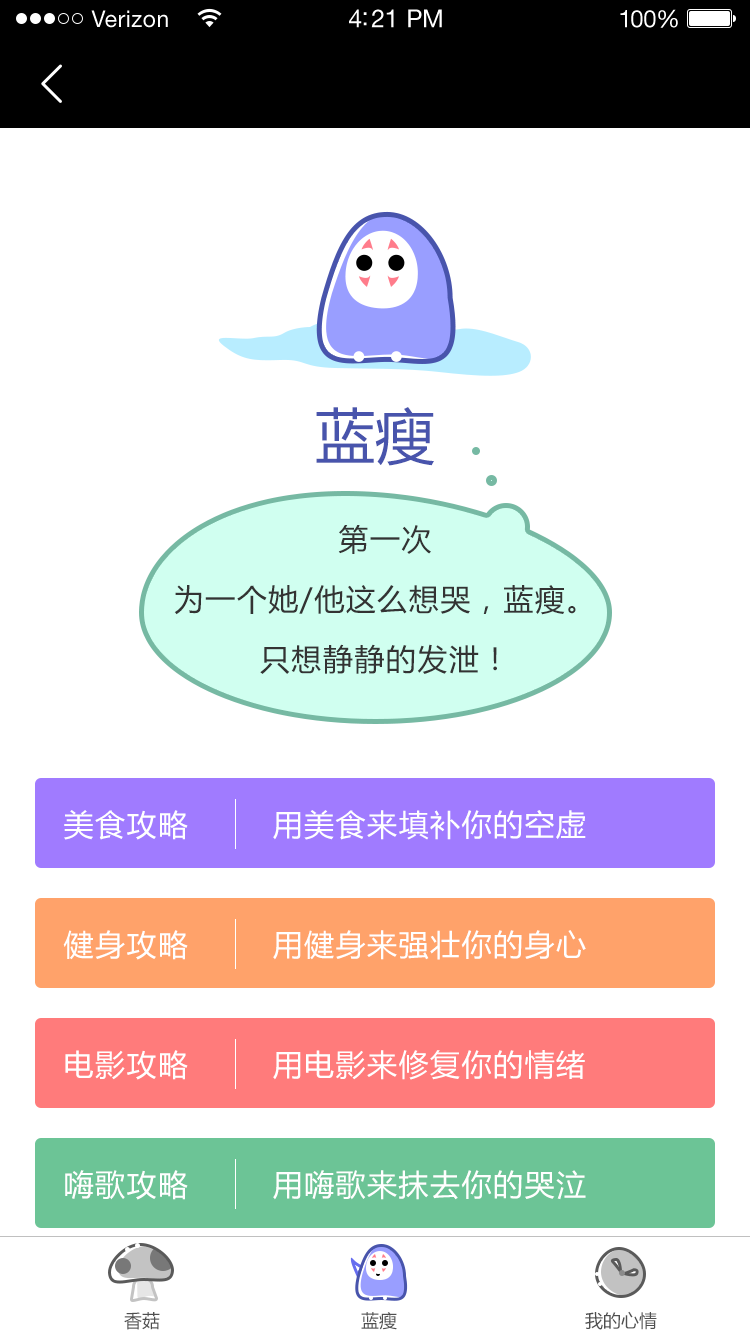Open the 电影攻略 movie guide
The width and height of the screenshot is (750, 1334).
tap(375, 1063)
